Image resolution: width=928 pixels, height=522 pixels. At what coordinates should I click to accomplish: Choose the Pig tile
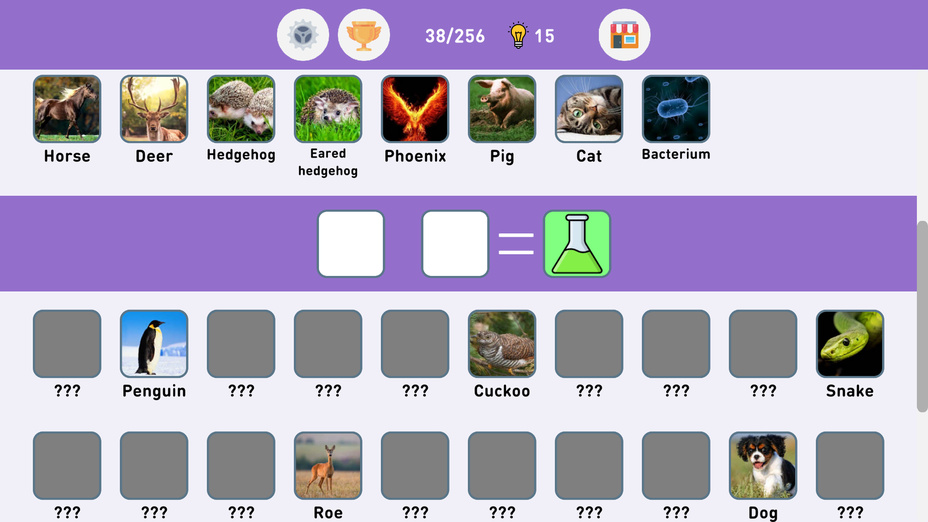502,109
